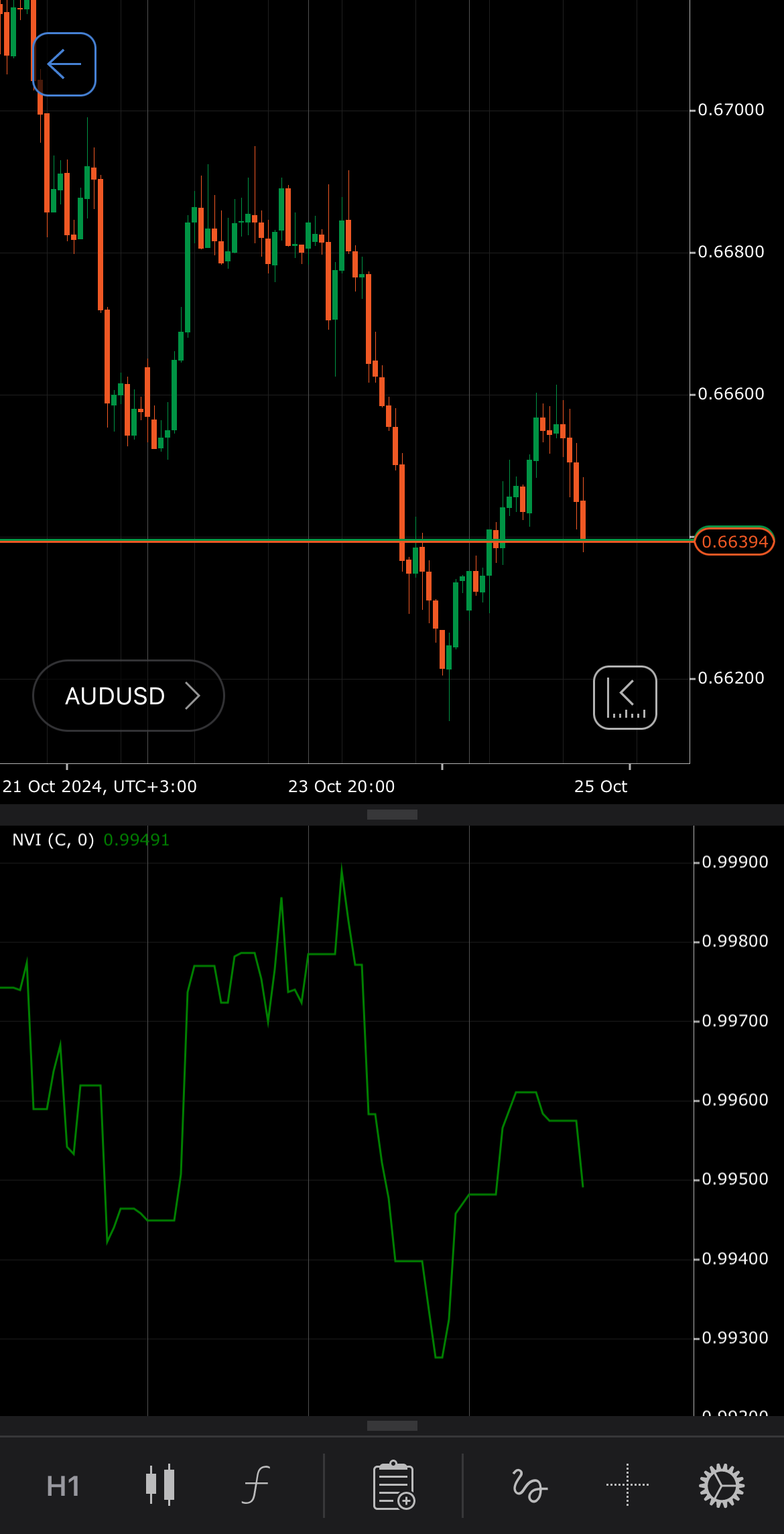Viewport: 784px width, 1534px height.
Task: Change the H1 timeframe
Action: click(63, 1486)
